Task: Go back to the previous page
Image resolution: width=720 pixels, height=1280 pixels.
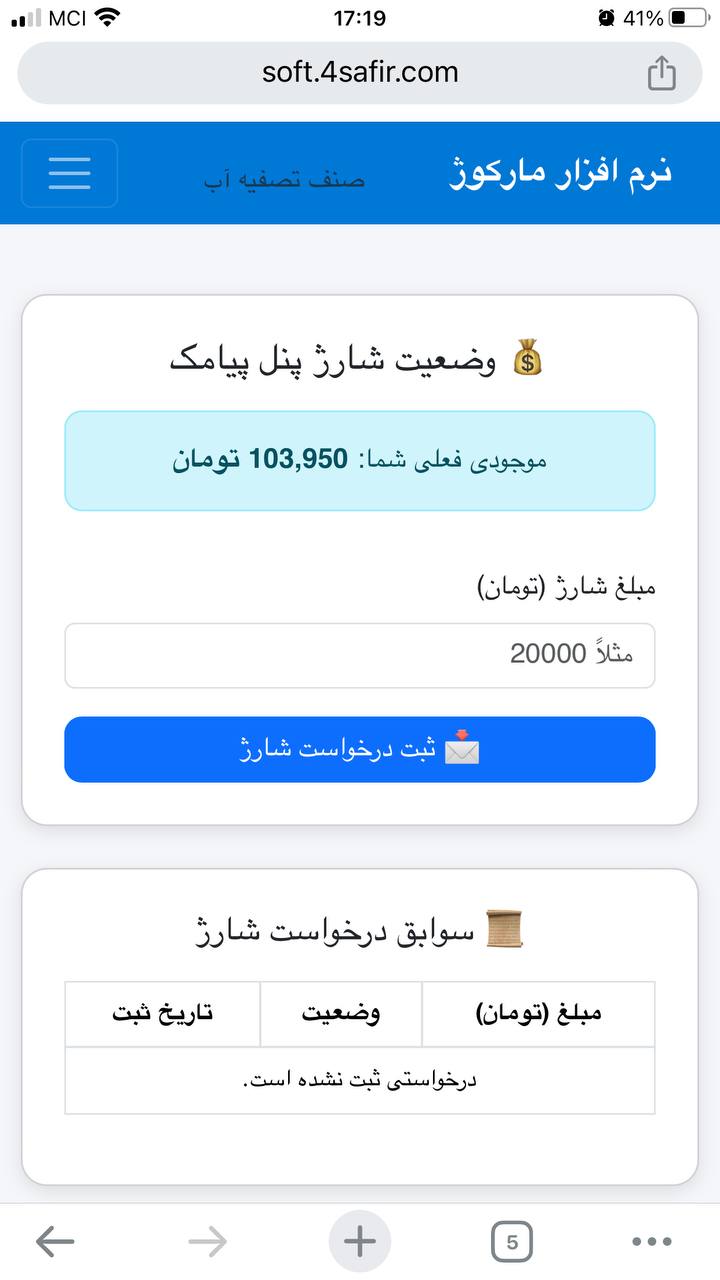Action: coord(55,1242)
